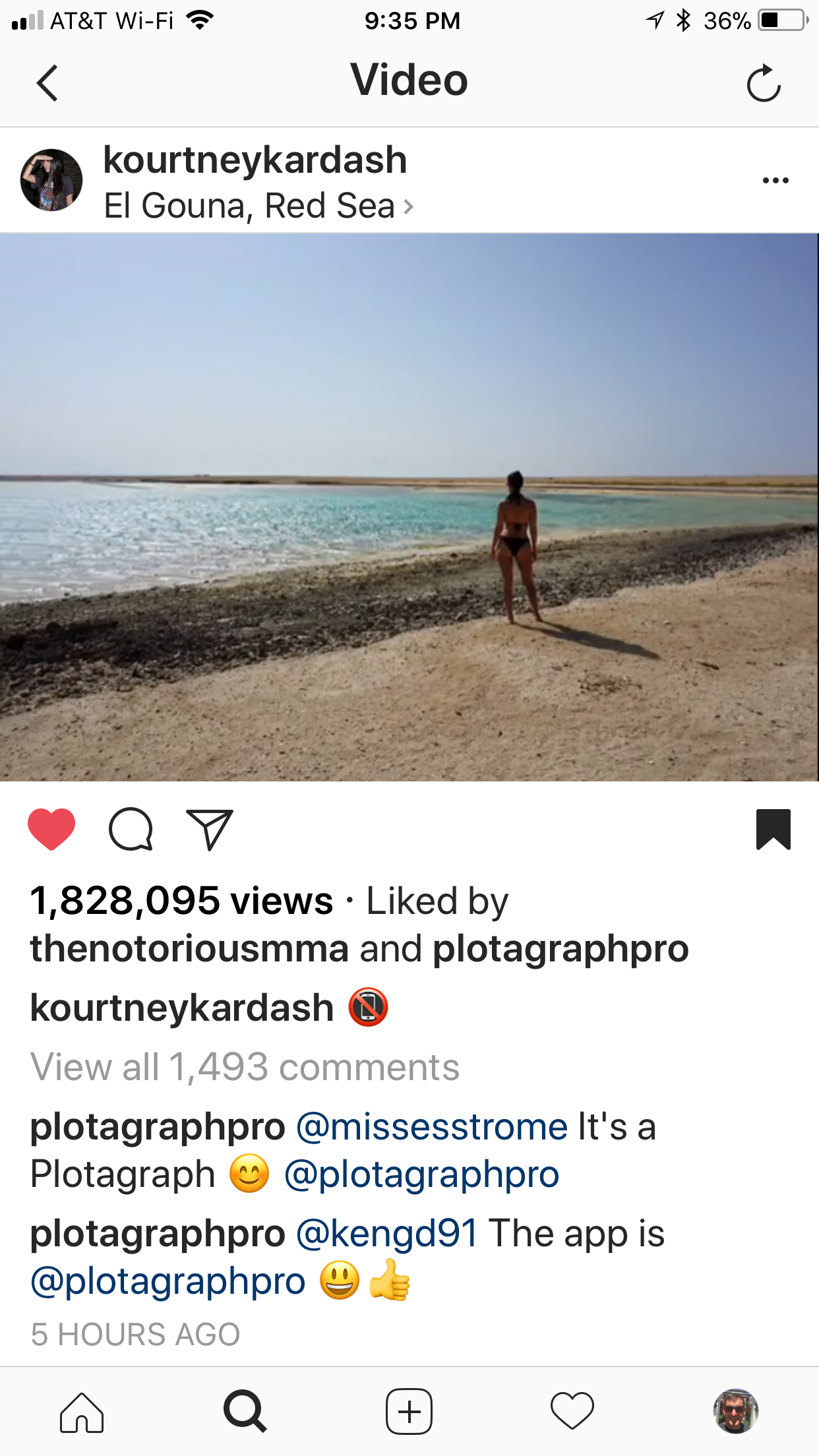Go to the Home feed tab
Image resolution: width=819 pixels, height=1456 pixels.
point(82,1412)
